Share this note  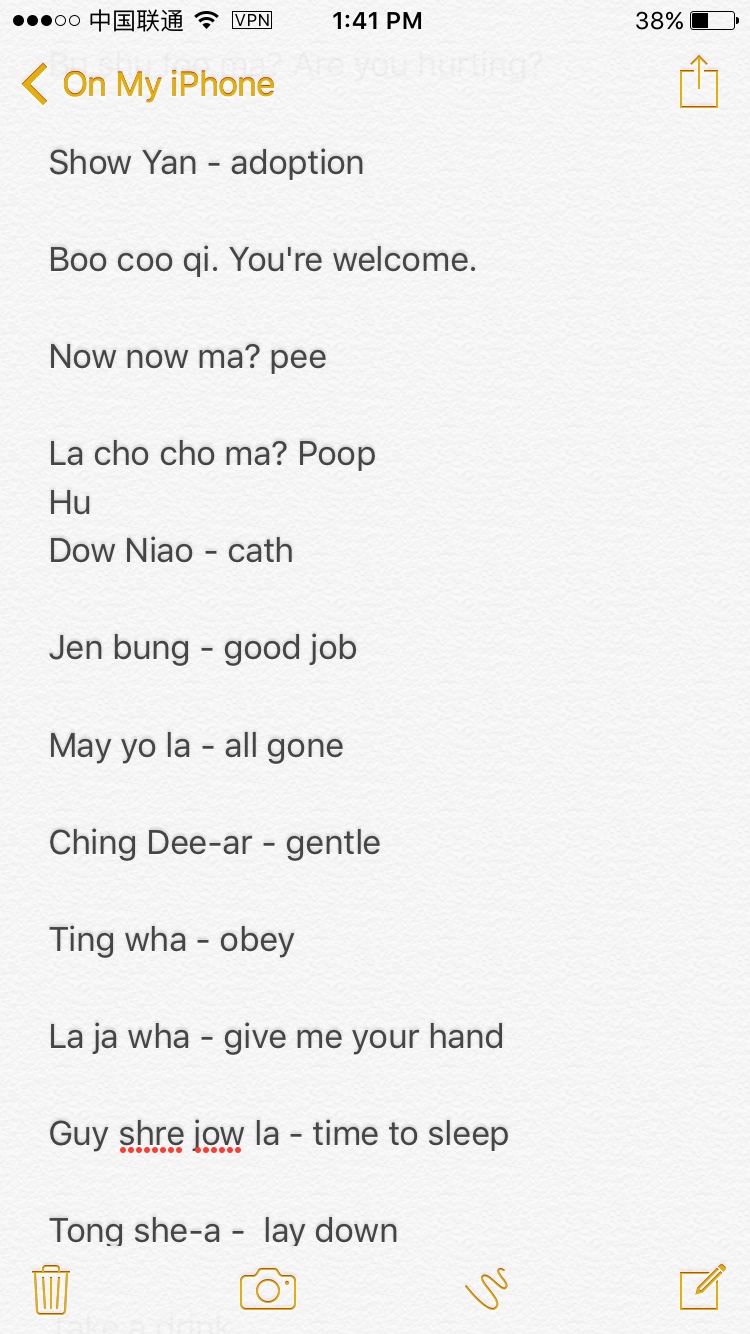click(x=698, y=82)
